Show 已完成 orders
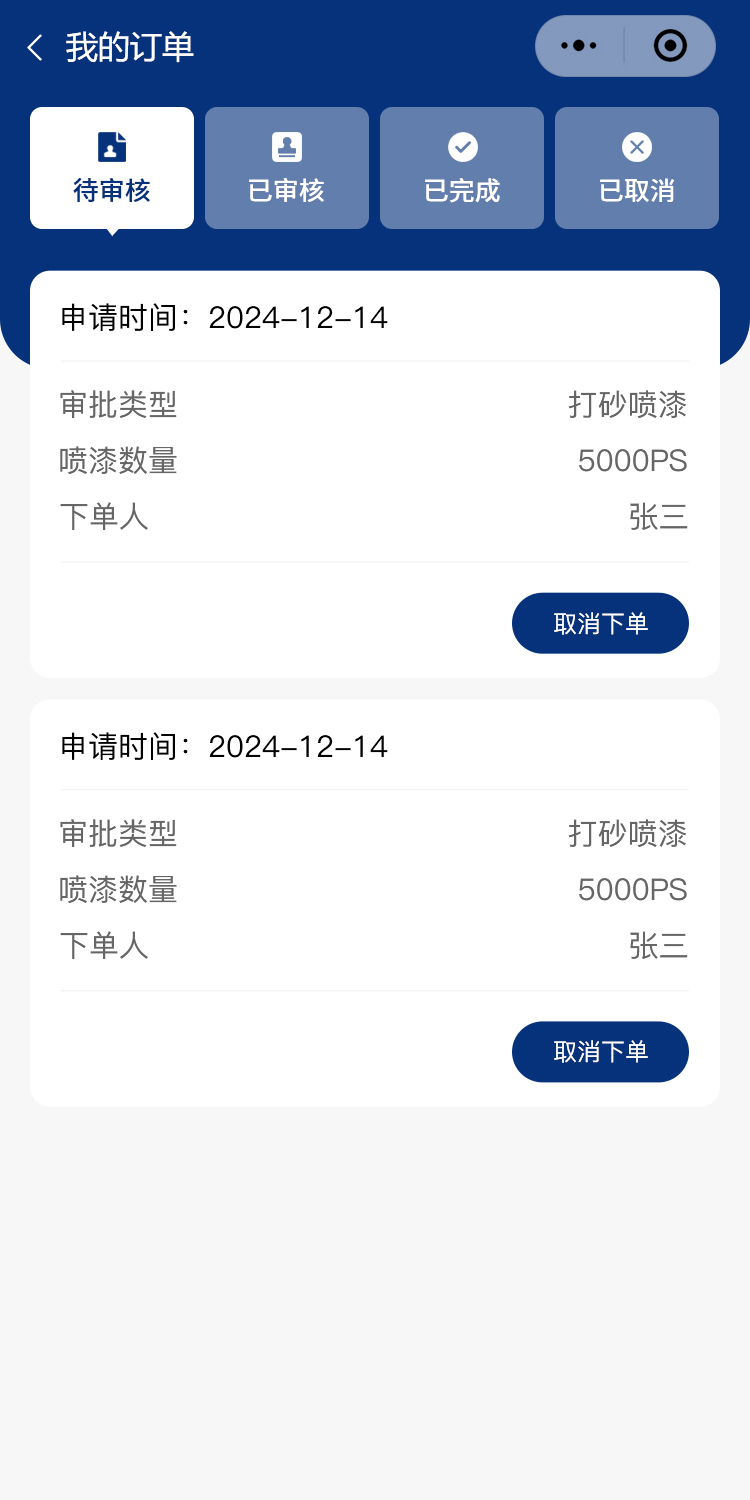The width and height of the screenshot is (750, 1500). (462, 168)
